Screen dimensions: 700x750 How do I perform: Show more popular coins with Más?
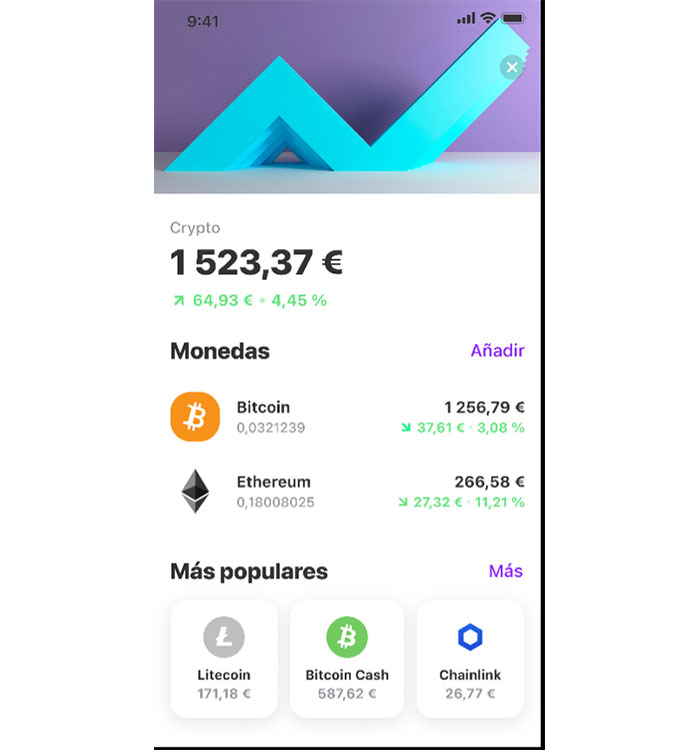click(x=505, y=571)
